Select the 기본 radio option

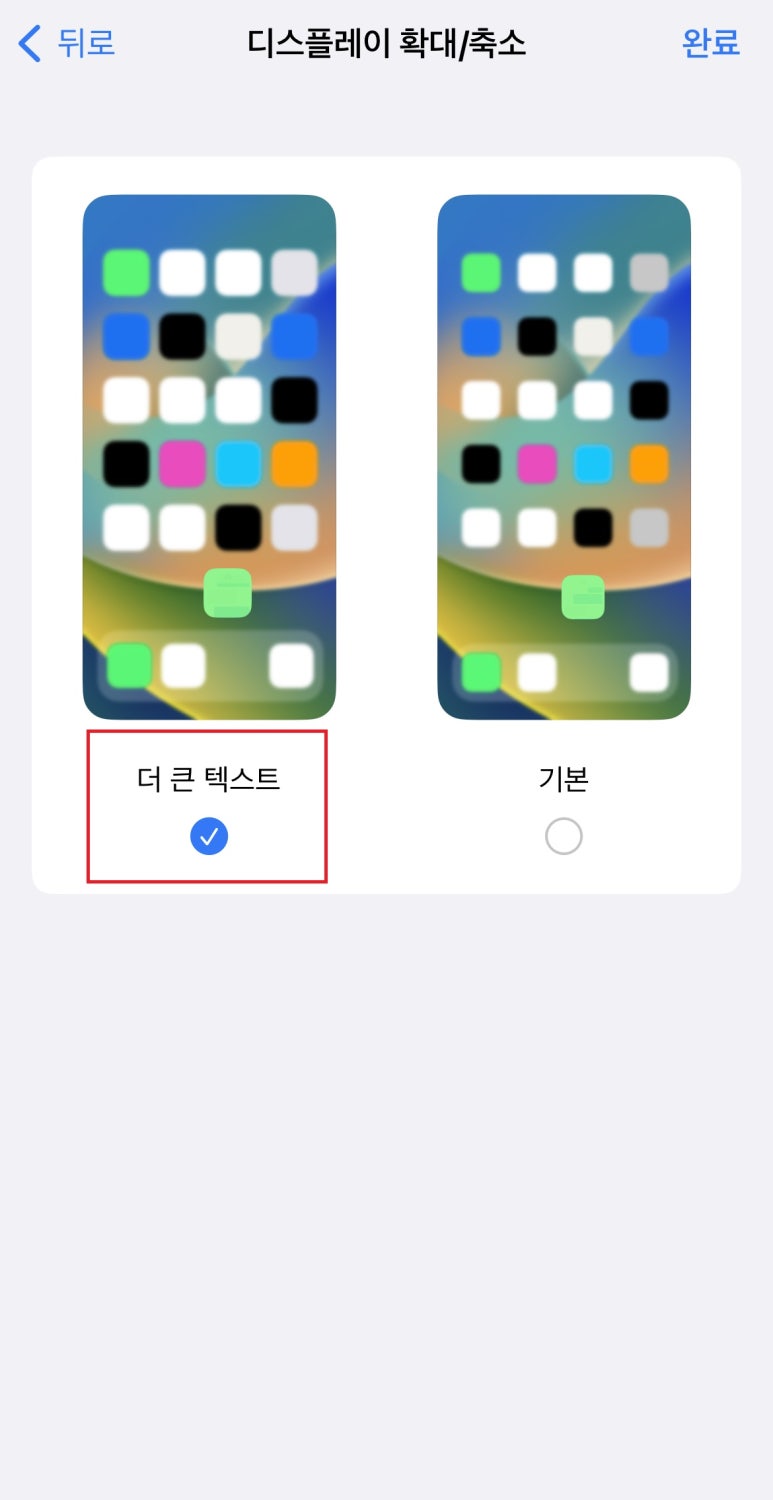(x=563, y=836)
